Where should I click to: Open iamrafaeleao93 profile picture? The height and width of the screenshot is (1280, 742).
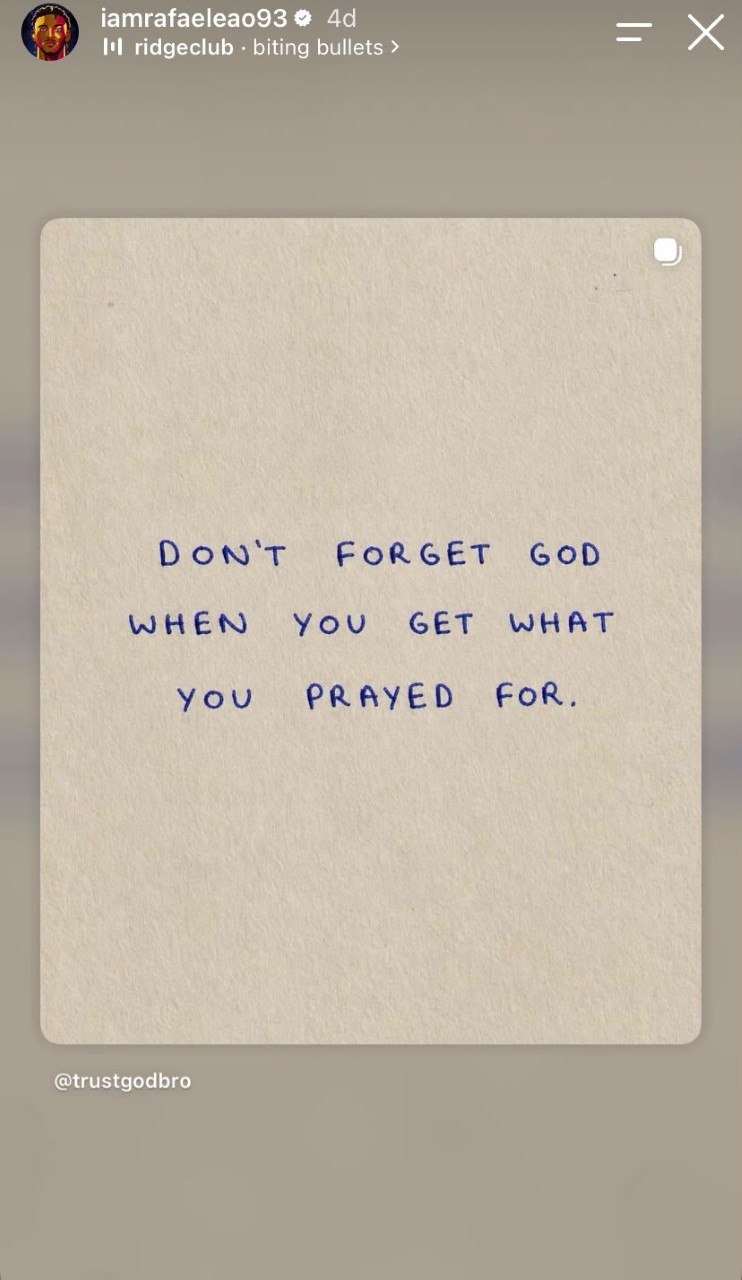click(50, 32)
